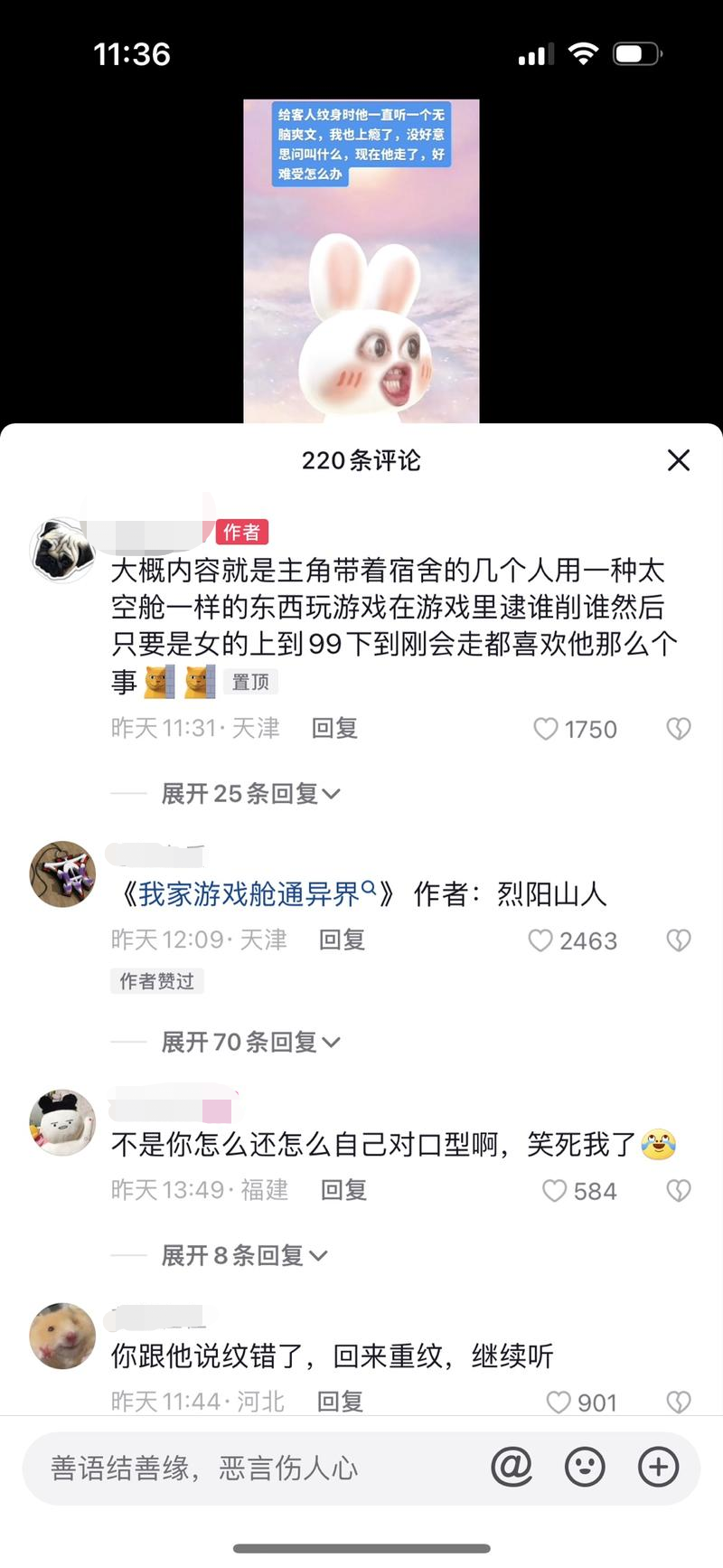Like the 纹错了 comment with 901 likes
The width and height of the screenshot is (723, 1568).
(x=559, y=1402)
